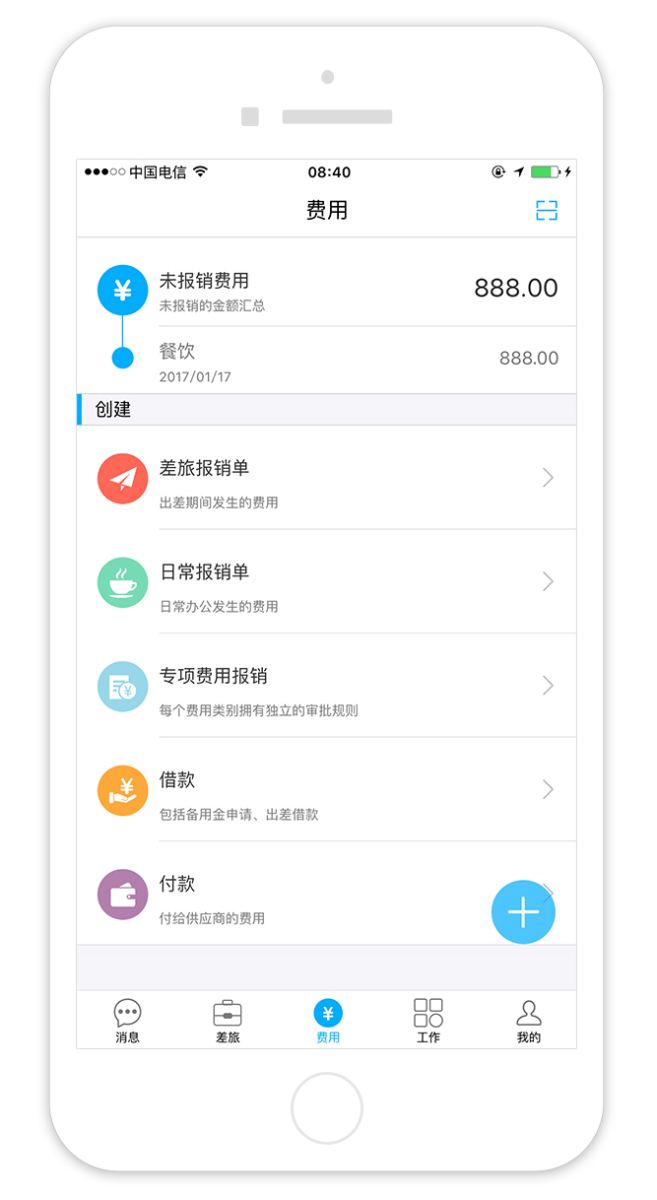This screenshot has height=1200, width=657.
Task: Open the scan icon in the header
Action: 546,210
